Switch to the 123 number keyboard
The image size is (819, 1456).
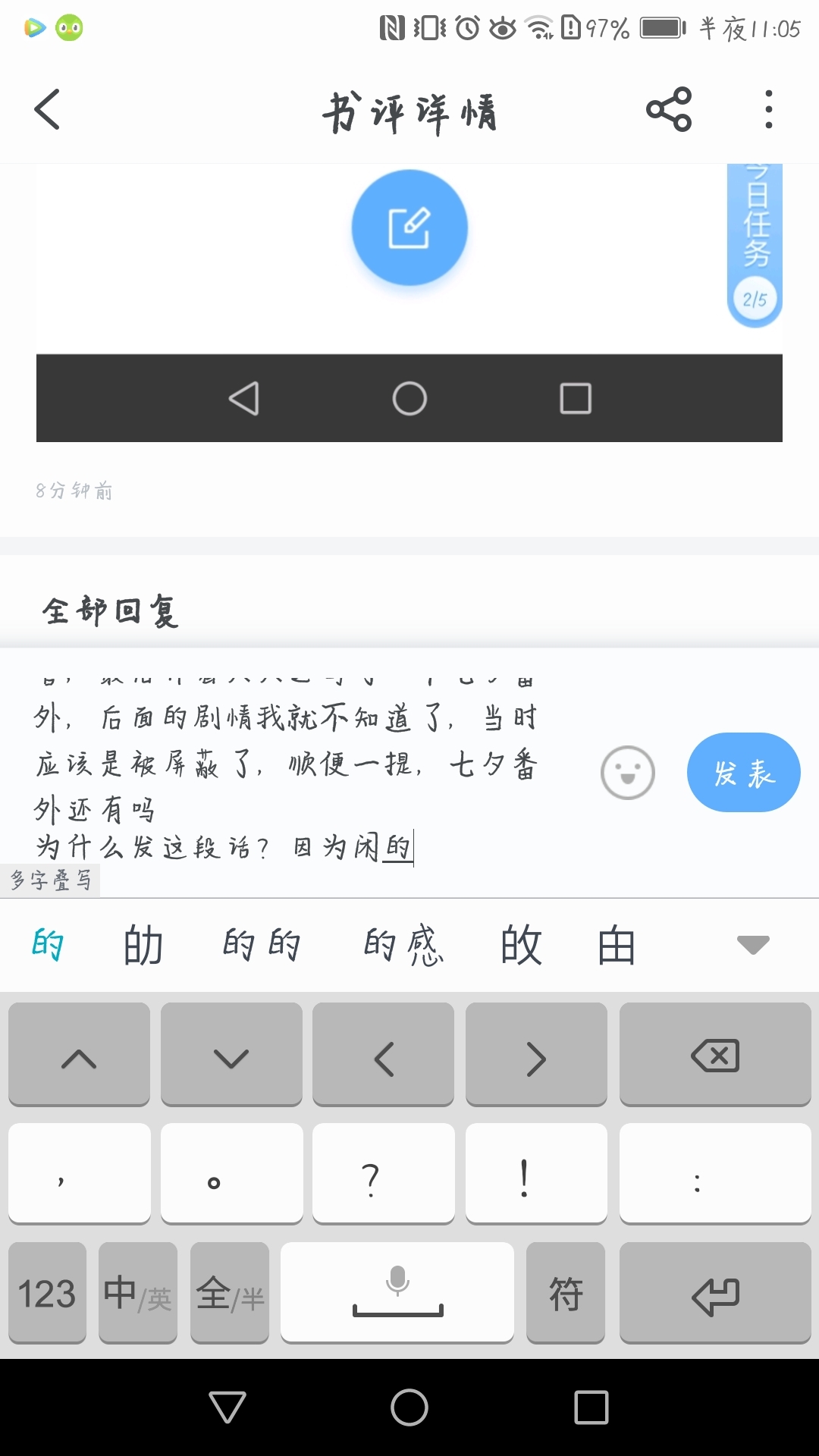click(47, 1293)
